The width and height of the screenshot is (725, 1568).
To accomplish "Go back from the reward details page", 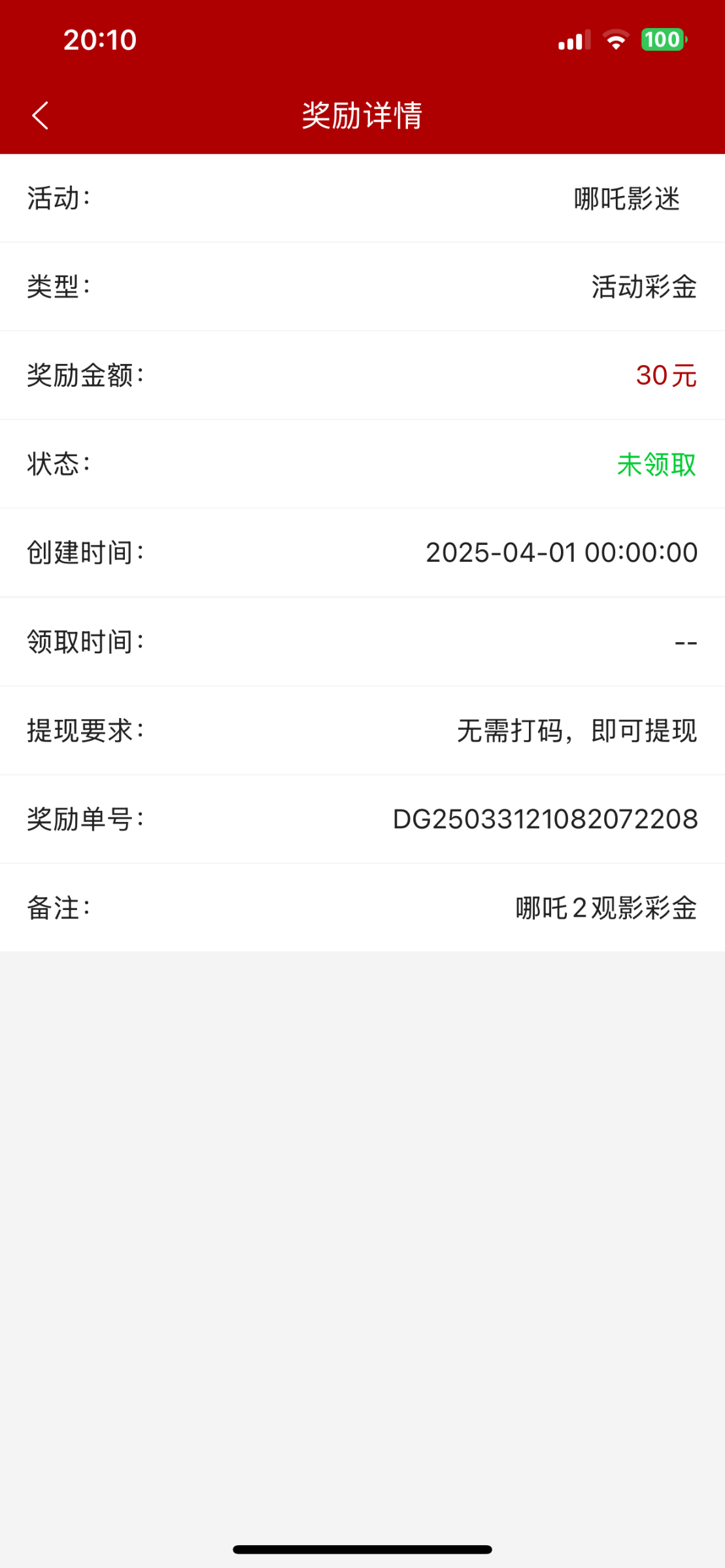I will [x=40, y=116].
